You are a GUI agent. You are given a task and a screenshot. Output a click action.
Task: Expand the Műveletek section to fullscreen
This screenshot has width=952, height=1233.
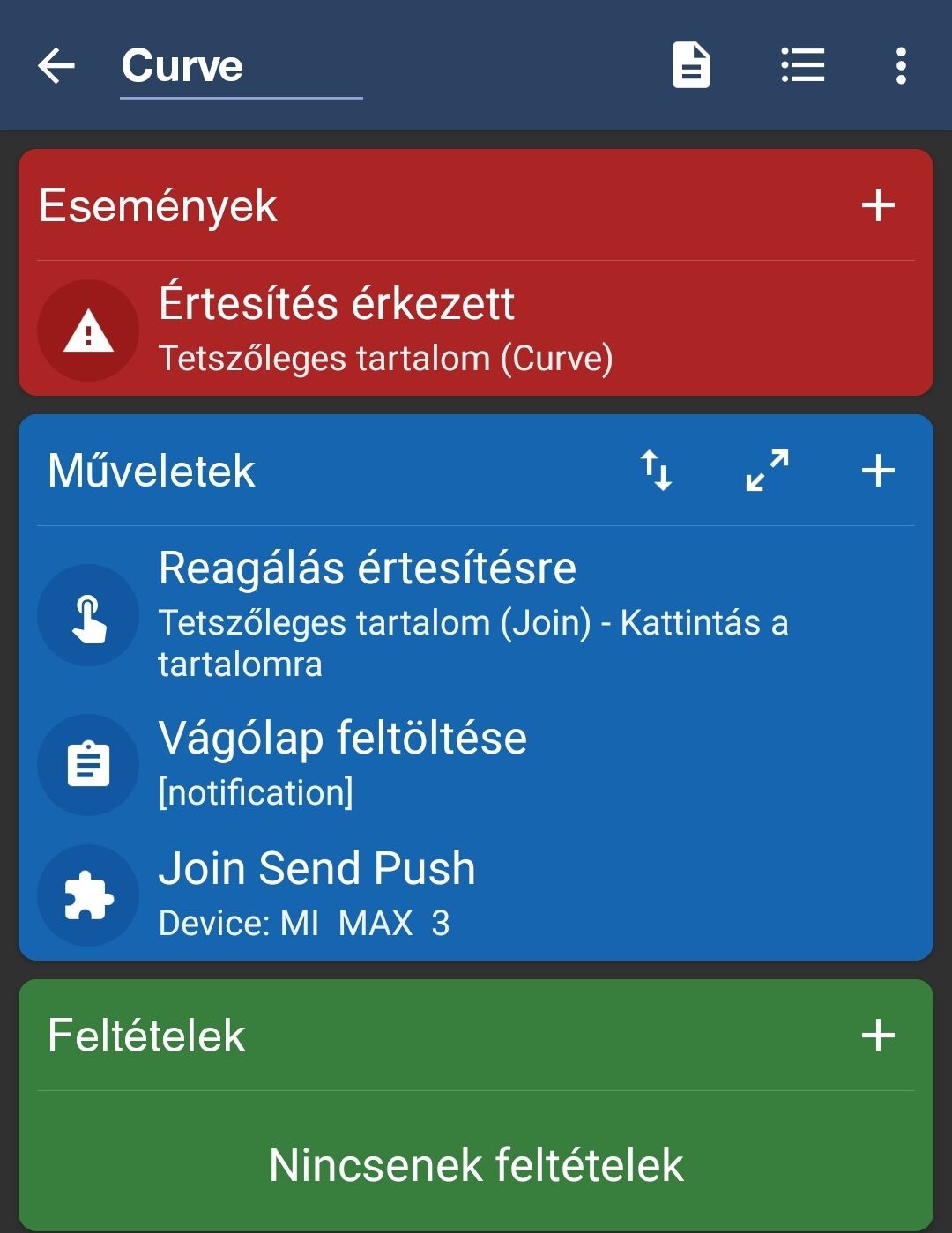coord(767,470)
